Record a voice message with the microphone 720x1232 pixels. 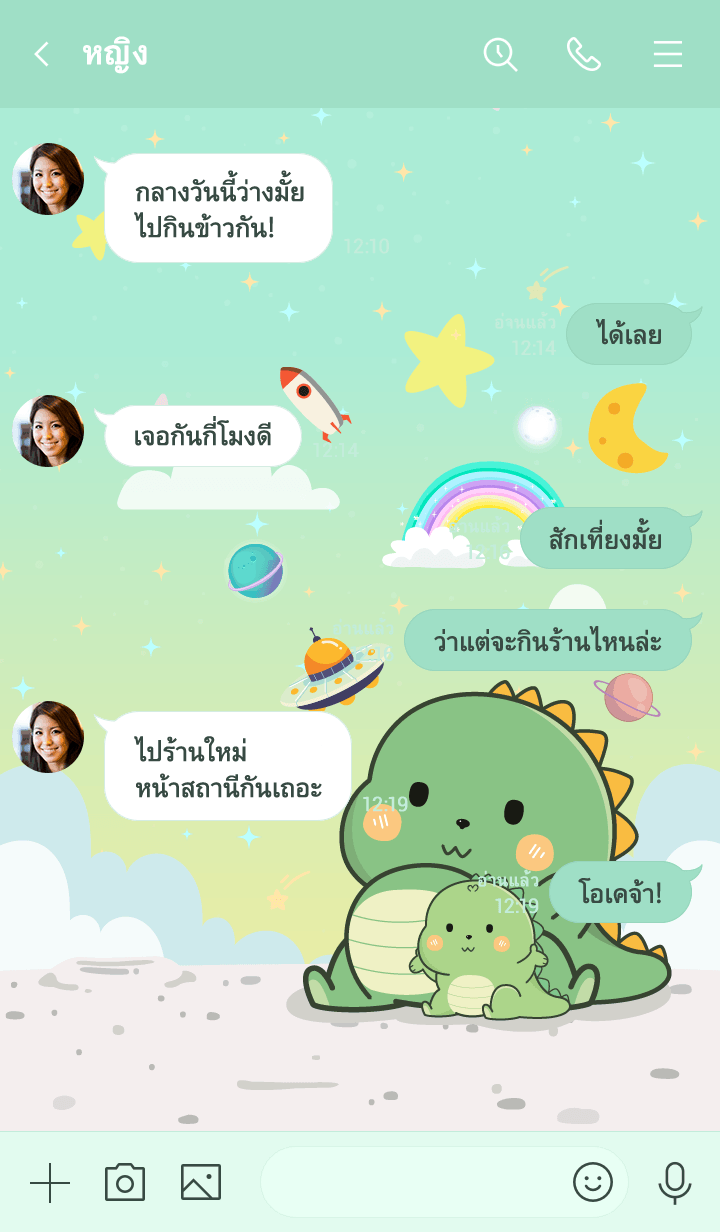pos(675,1182)
